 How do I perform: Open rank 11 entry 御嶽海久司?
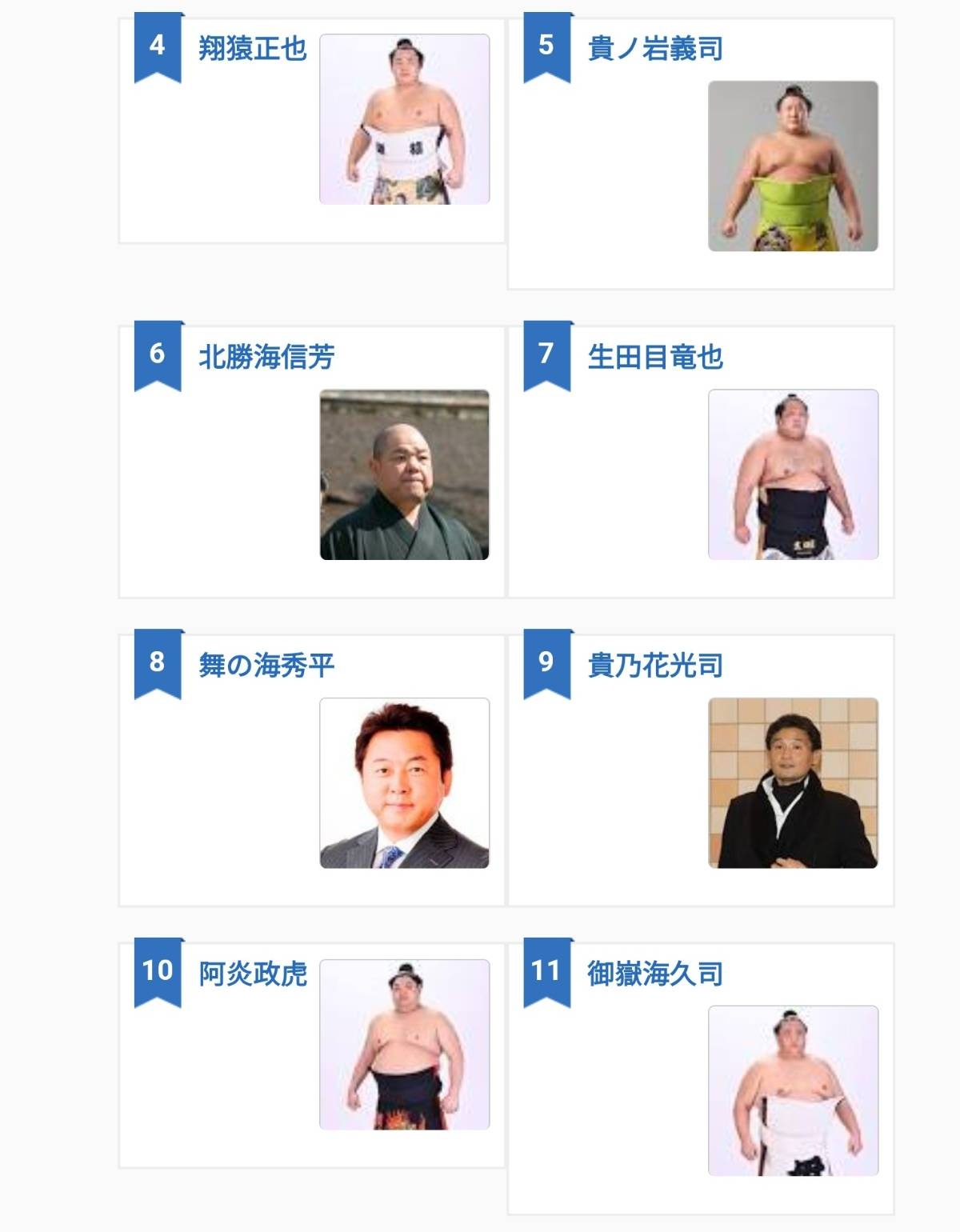click(654, 974)
